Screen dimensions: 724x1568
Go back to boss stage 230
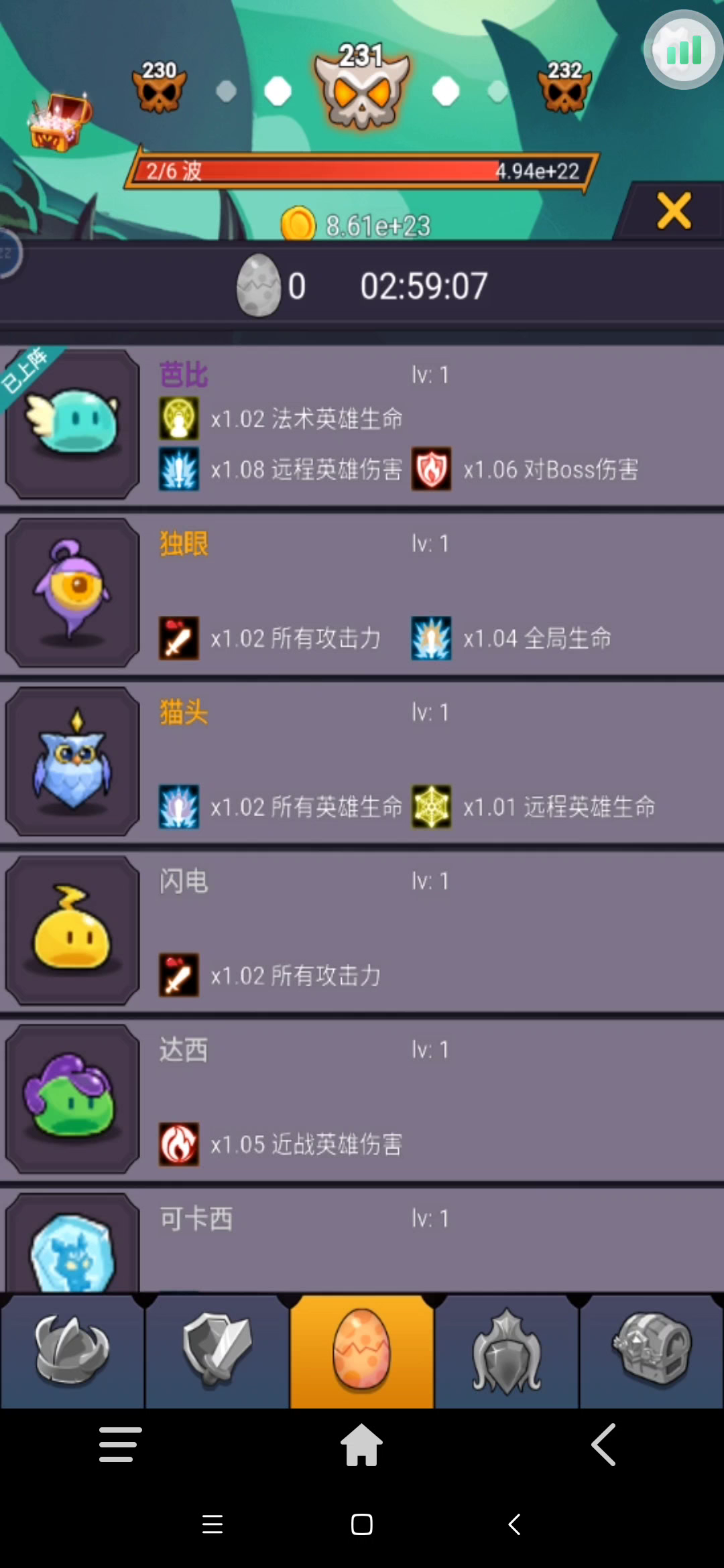(159, 87)
